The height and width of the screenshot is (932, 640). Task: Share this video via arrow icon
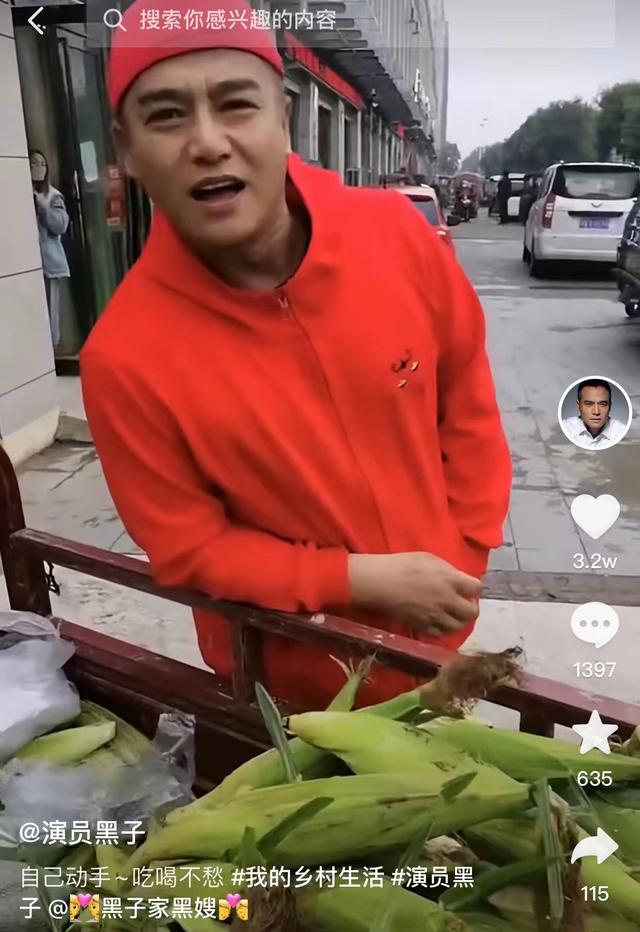pos(594,849)
